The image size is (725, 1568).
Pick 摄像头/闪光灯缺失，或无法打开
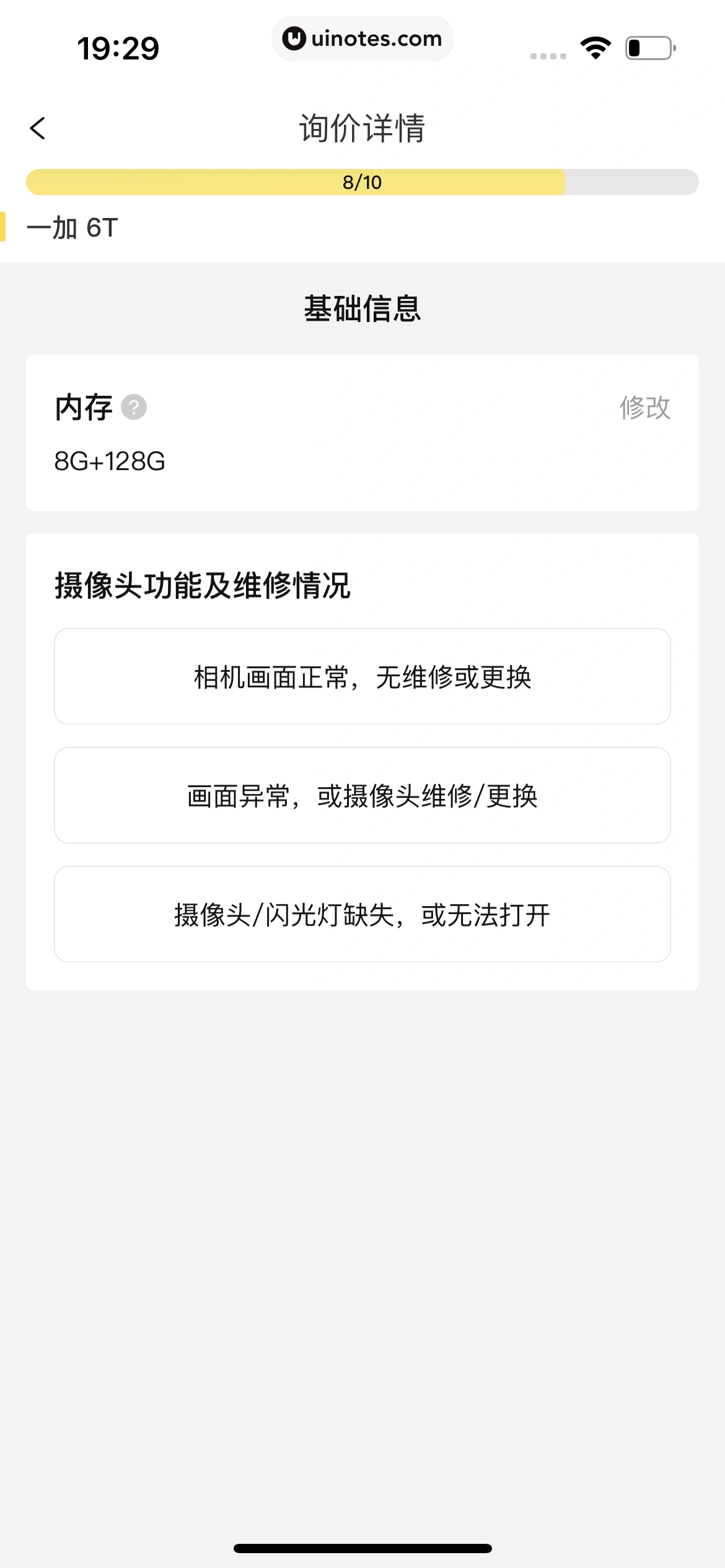[x=362, y=914]
